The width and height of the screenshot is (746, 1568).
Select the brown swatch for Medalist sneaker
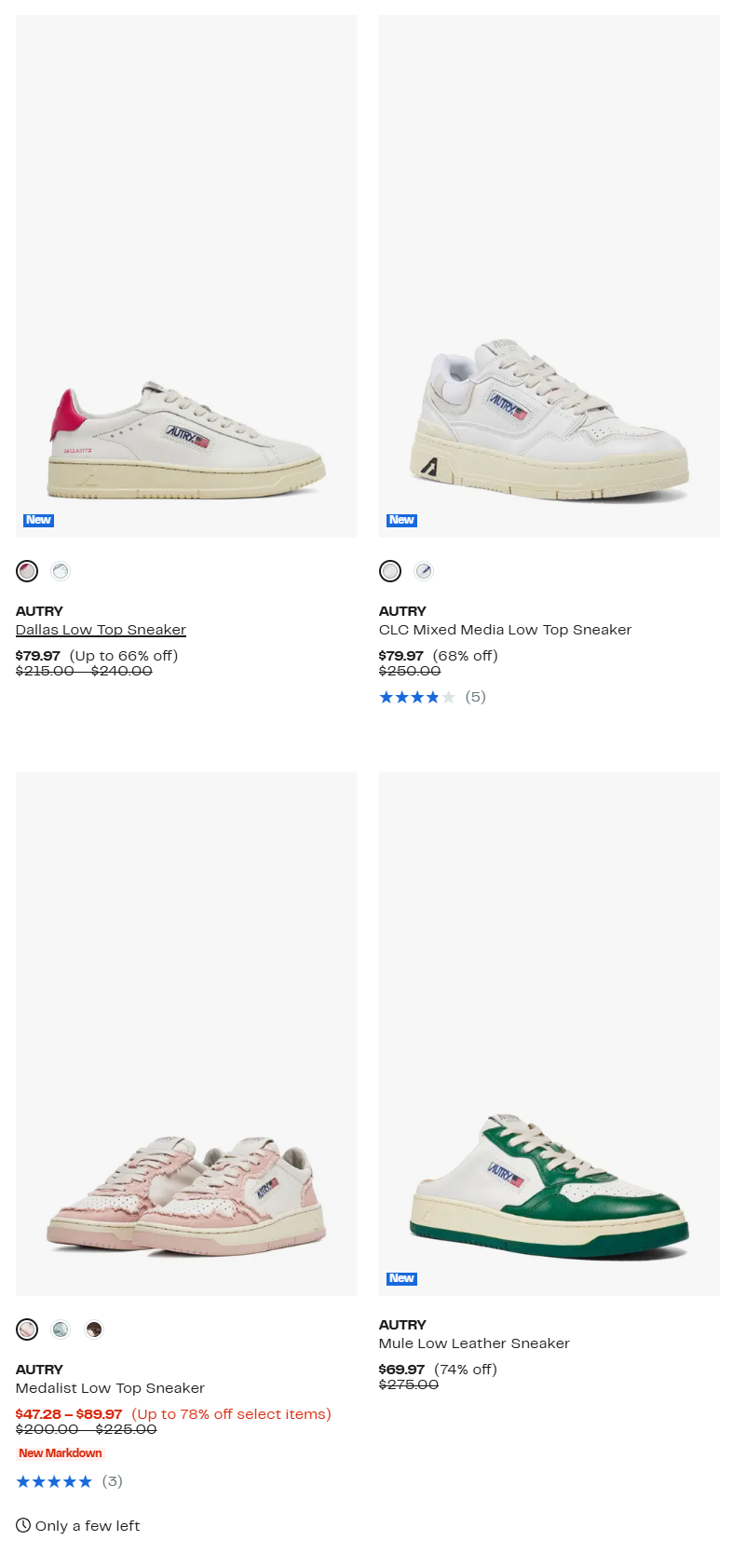(x=94, y=1329)
